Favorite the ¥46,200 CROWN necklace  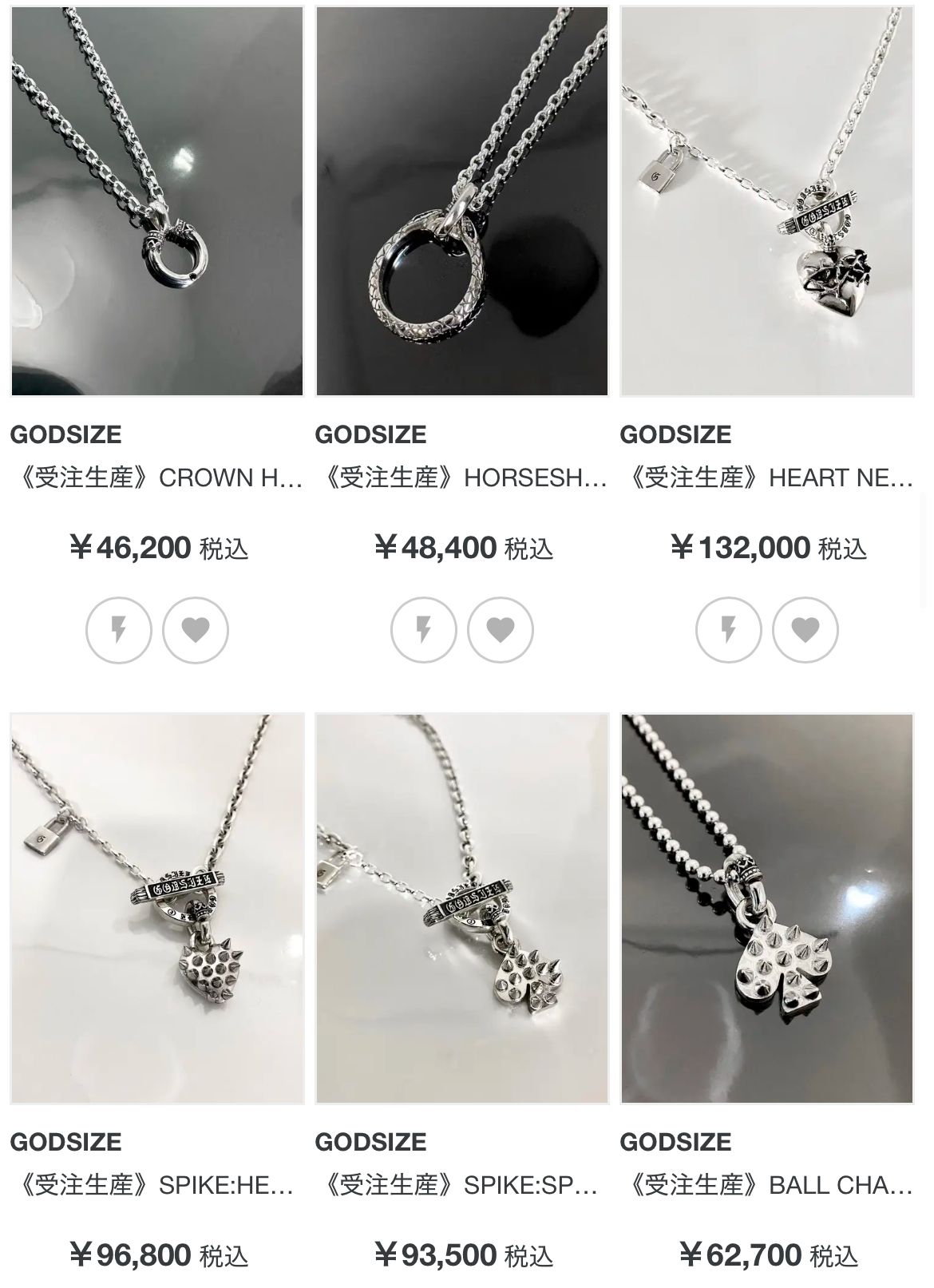tap(196, 630)
